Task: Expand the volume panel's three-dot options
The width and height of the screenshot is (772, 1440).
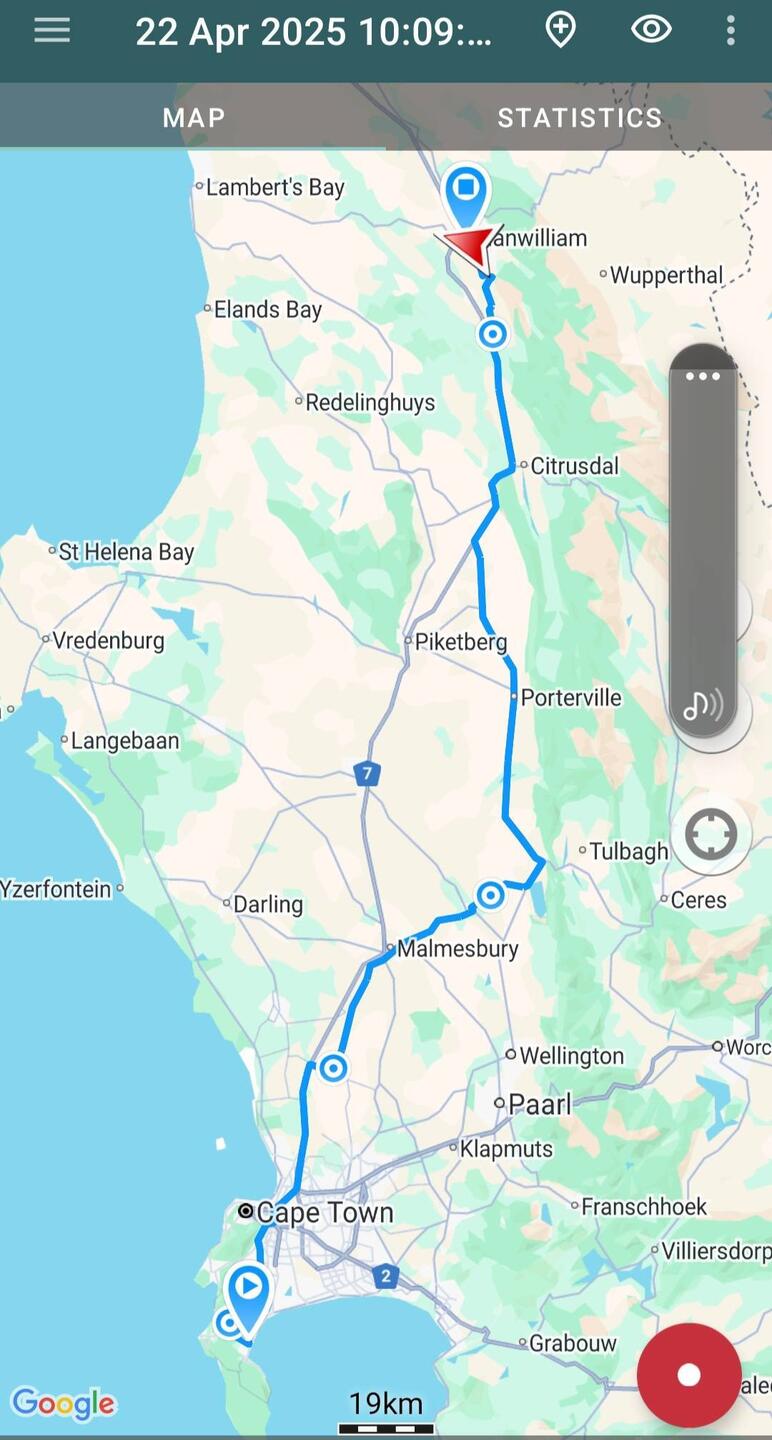Action: (703, 376)
